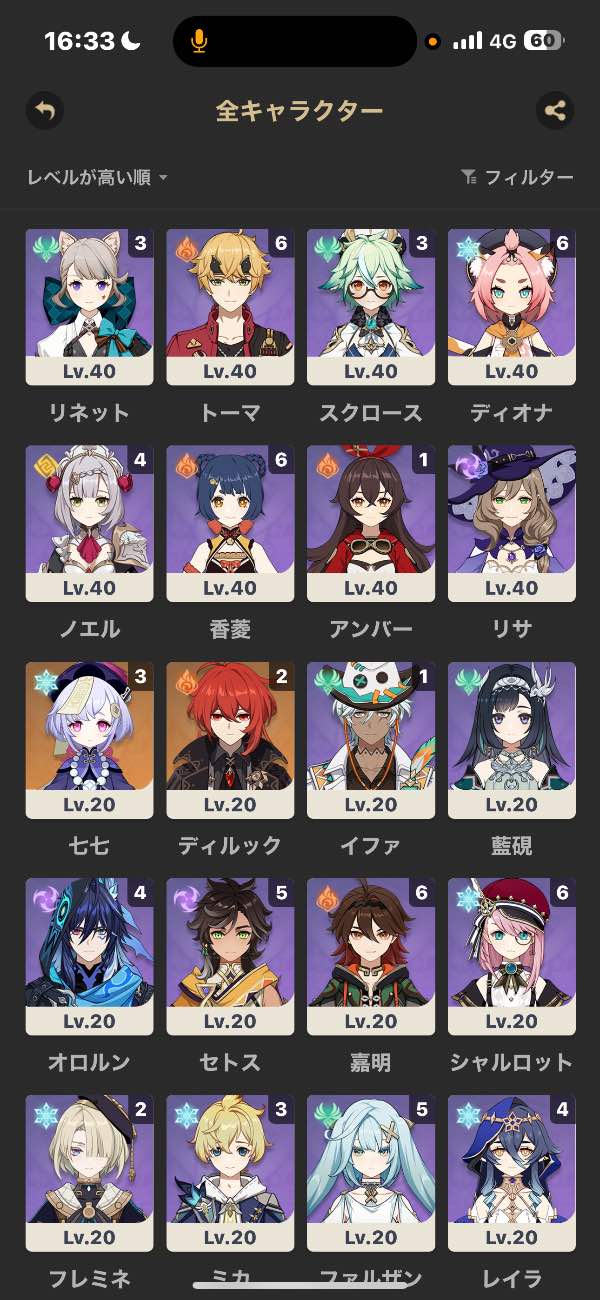Open the アンバー character card
The height and width of the screenshot is (1300, 600).
point(371,523)
